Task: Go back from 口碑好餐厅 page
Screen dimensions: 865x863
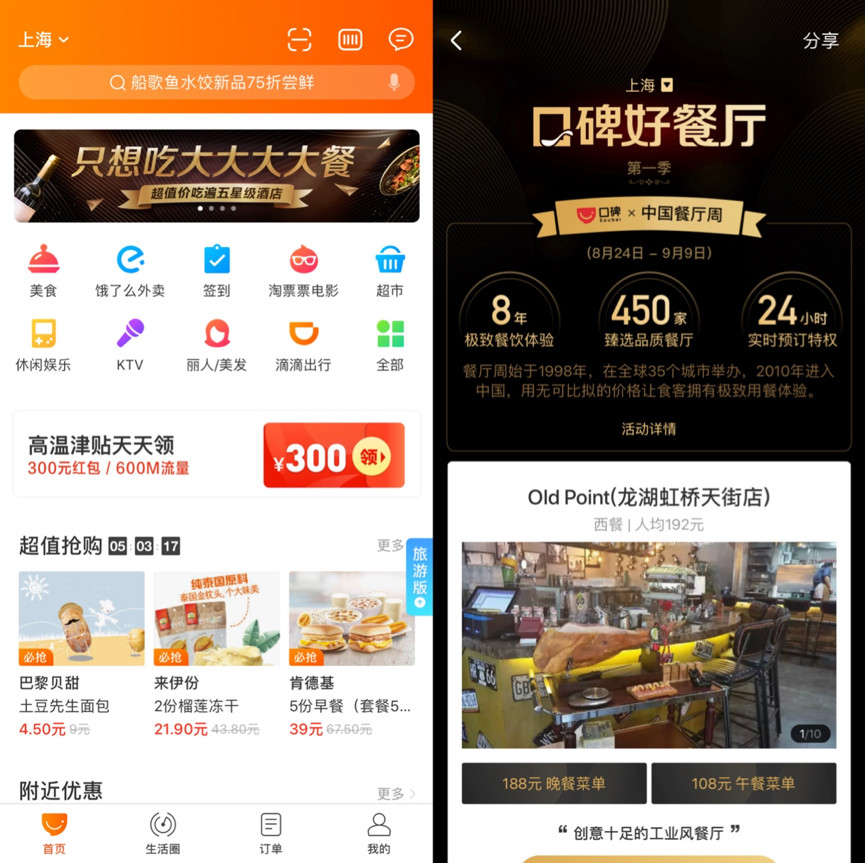Action: coord(457,40)
